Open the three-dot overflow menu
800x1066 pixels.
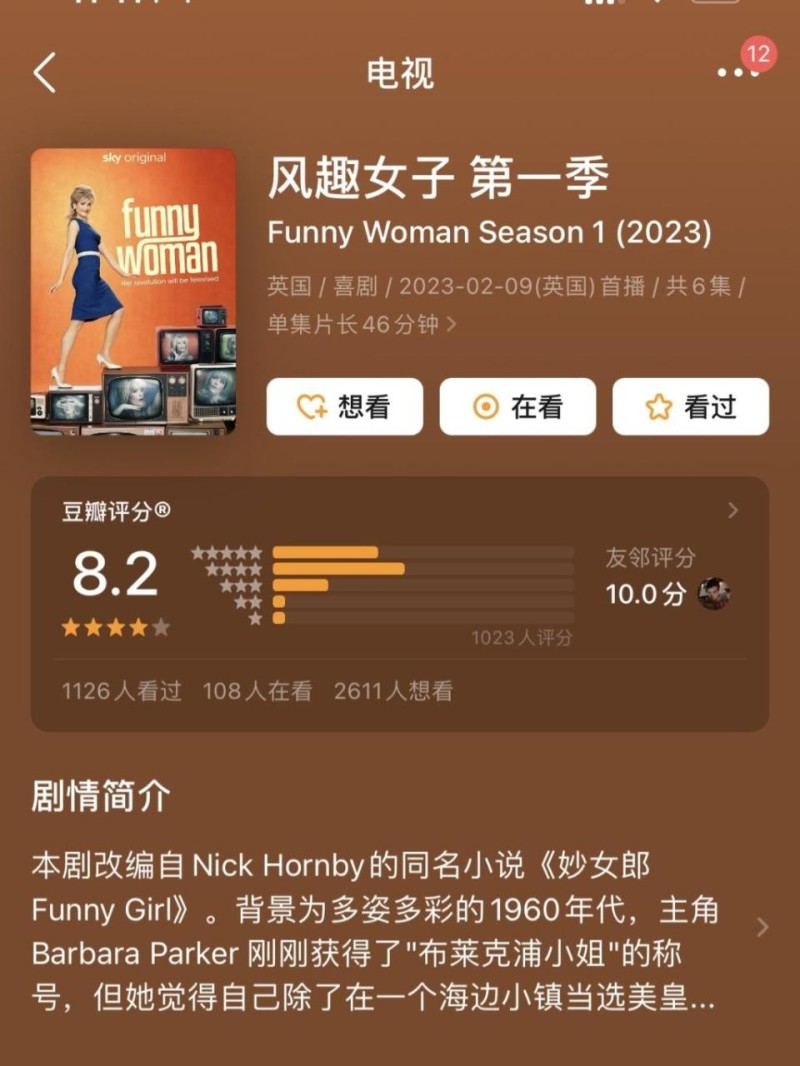[x=737, y=72]
